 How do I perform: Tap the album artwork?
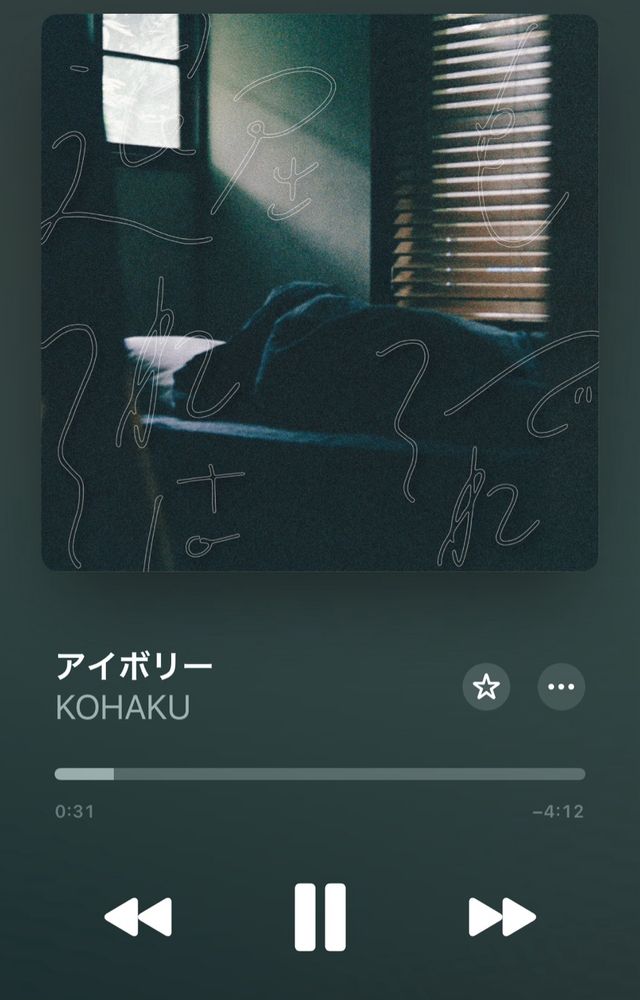pos(320,292)
